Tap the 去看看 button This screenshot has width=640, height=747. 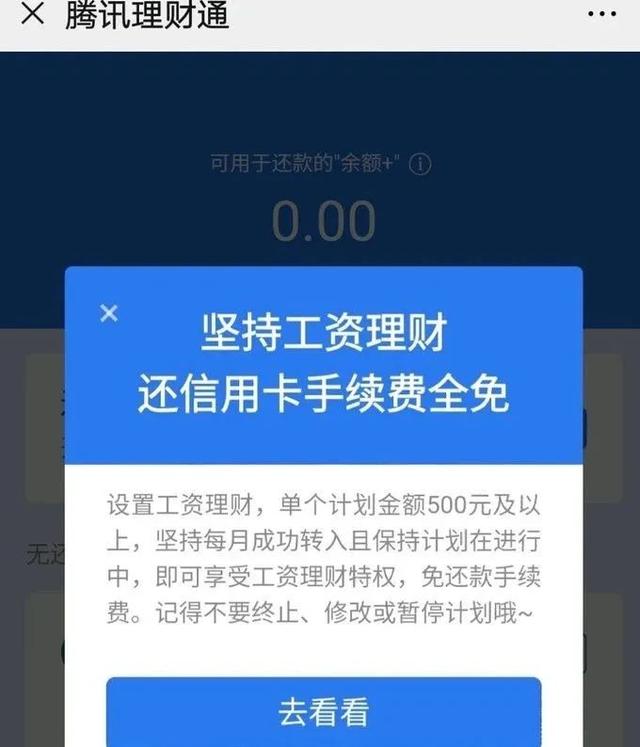[323, 712]
